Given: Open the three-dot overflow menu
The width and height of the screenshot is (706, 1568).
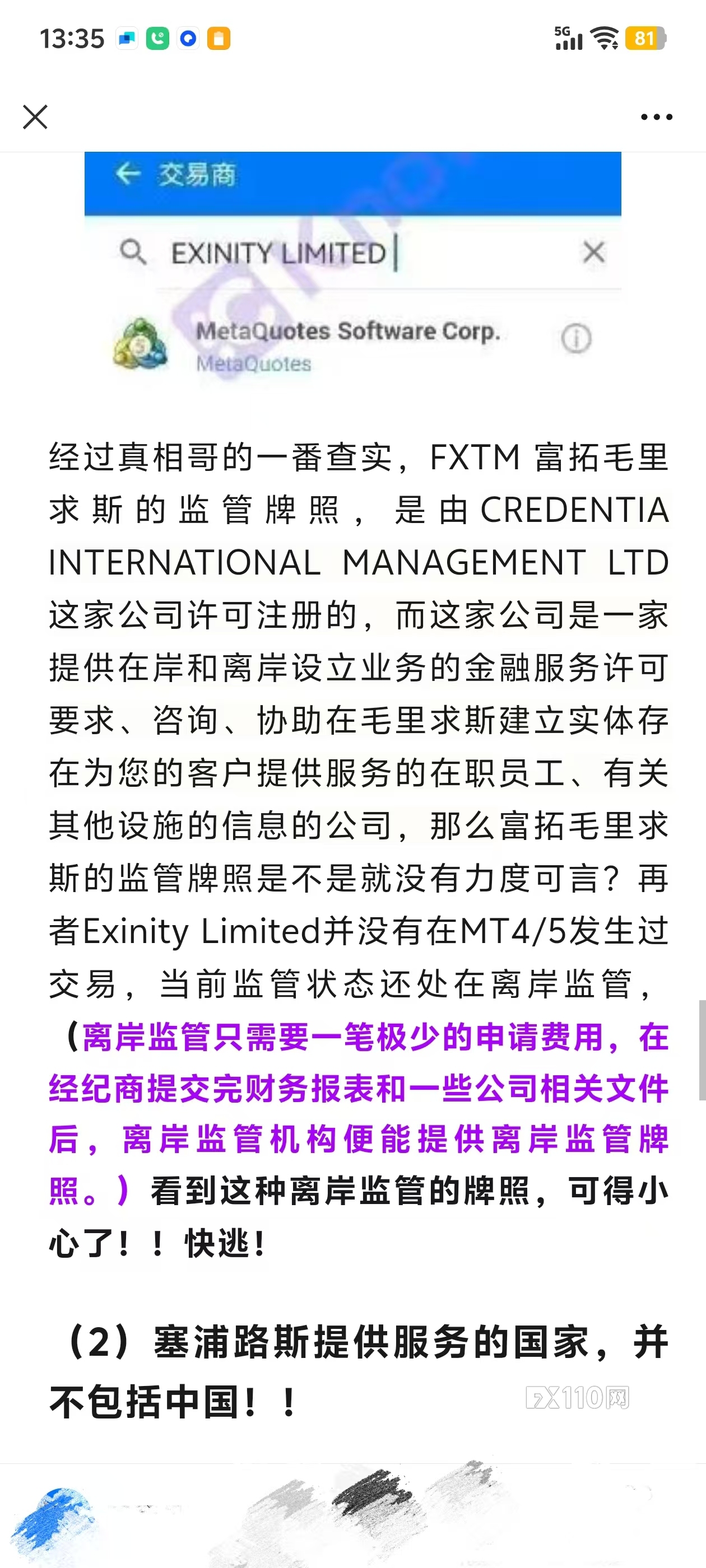Looking at the screenshot, I should [x=656, y=117].
